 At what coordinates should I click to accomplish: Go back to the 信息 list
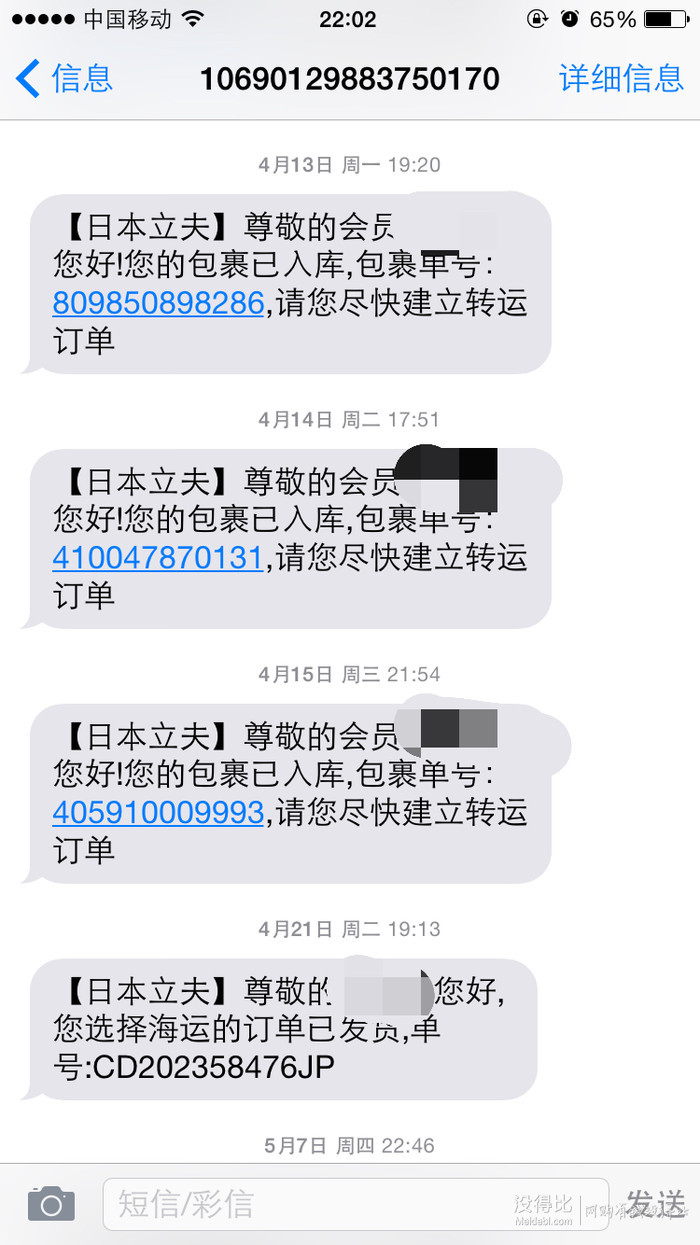[x=64, y=78]
